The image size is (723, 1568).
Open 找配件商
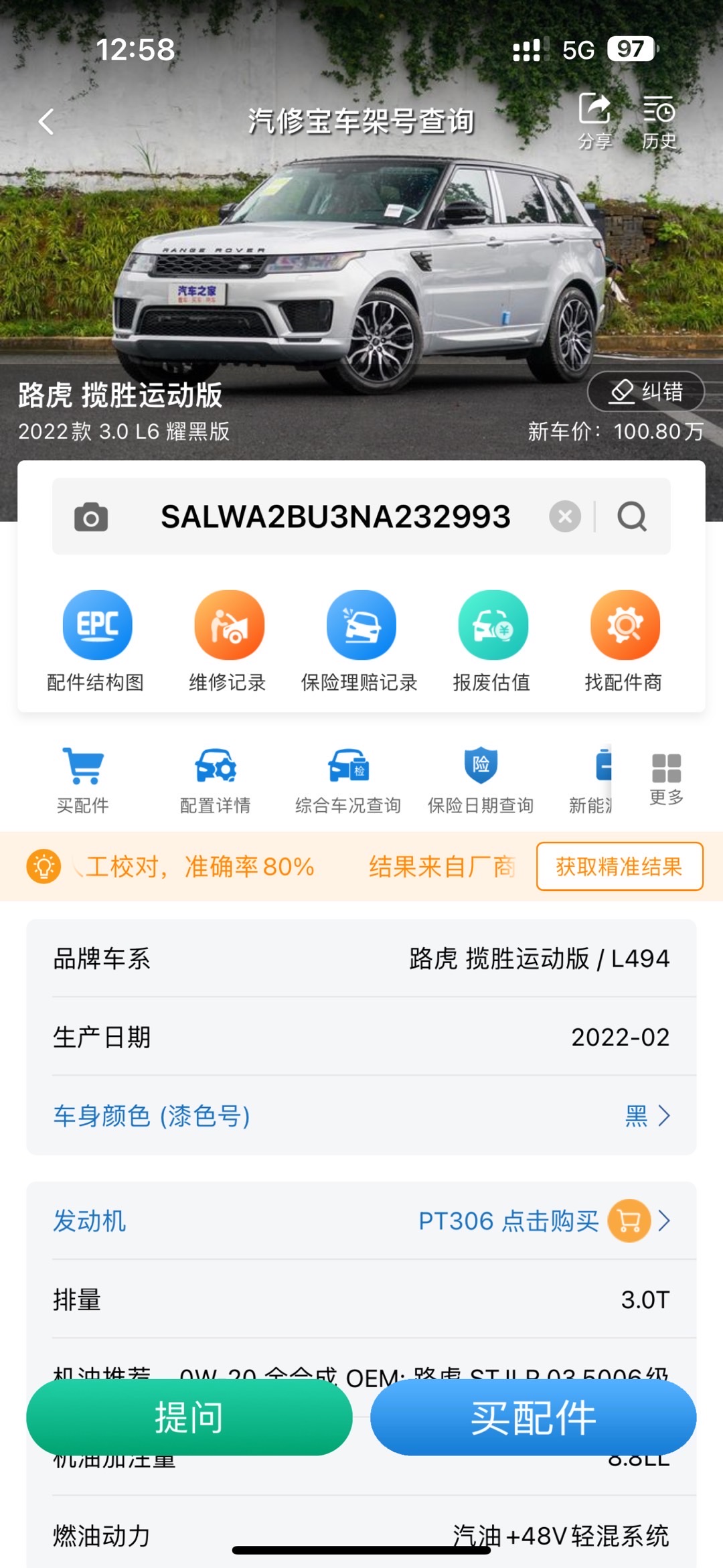pos(624,640)
